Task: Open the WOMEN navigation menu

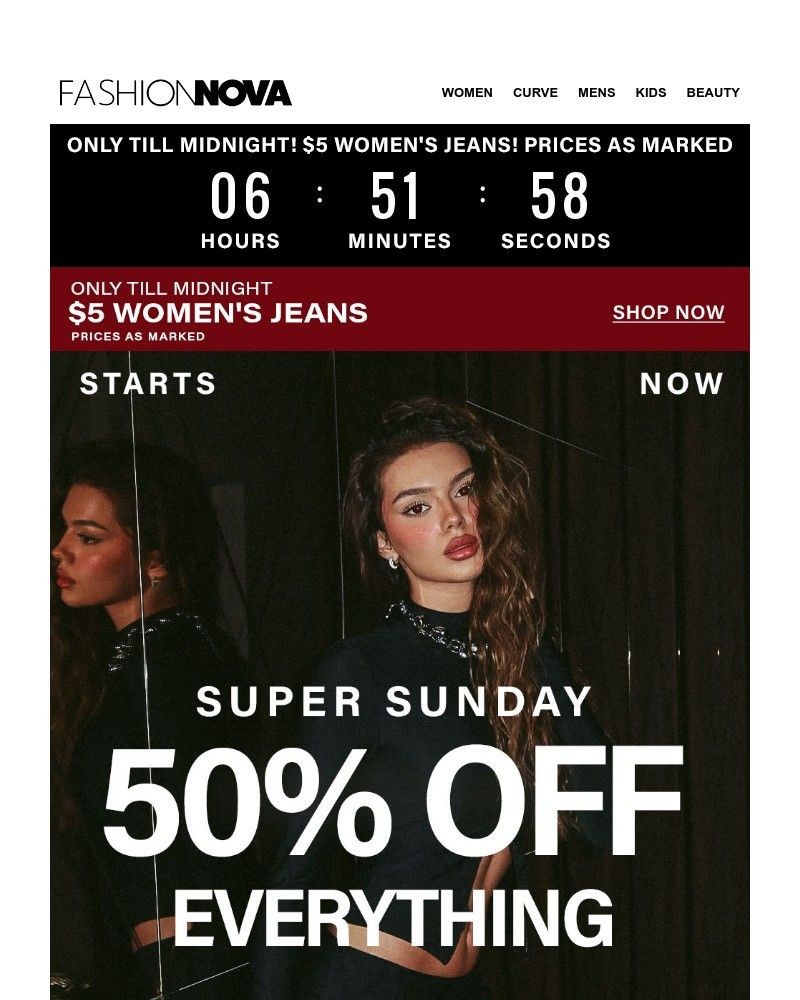Action: [x=467, y=92]
